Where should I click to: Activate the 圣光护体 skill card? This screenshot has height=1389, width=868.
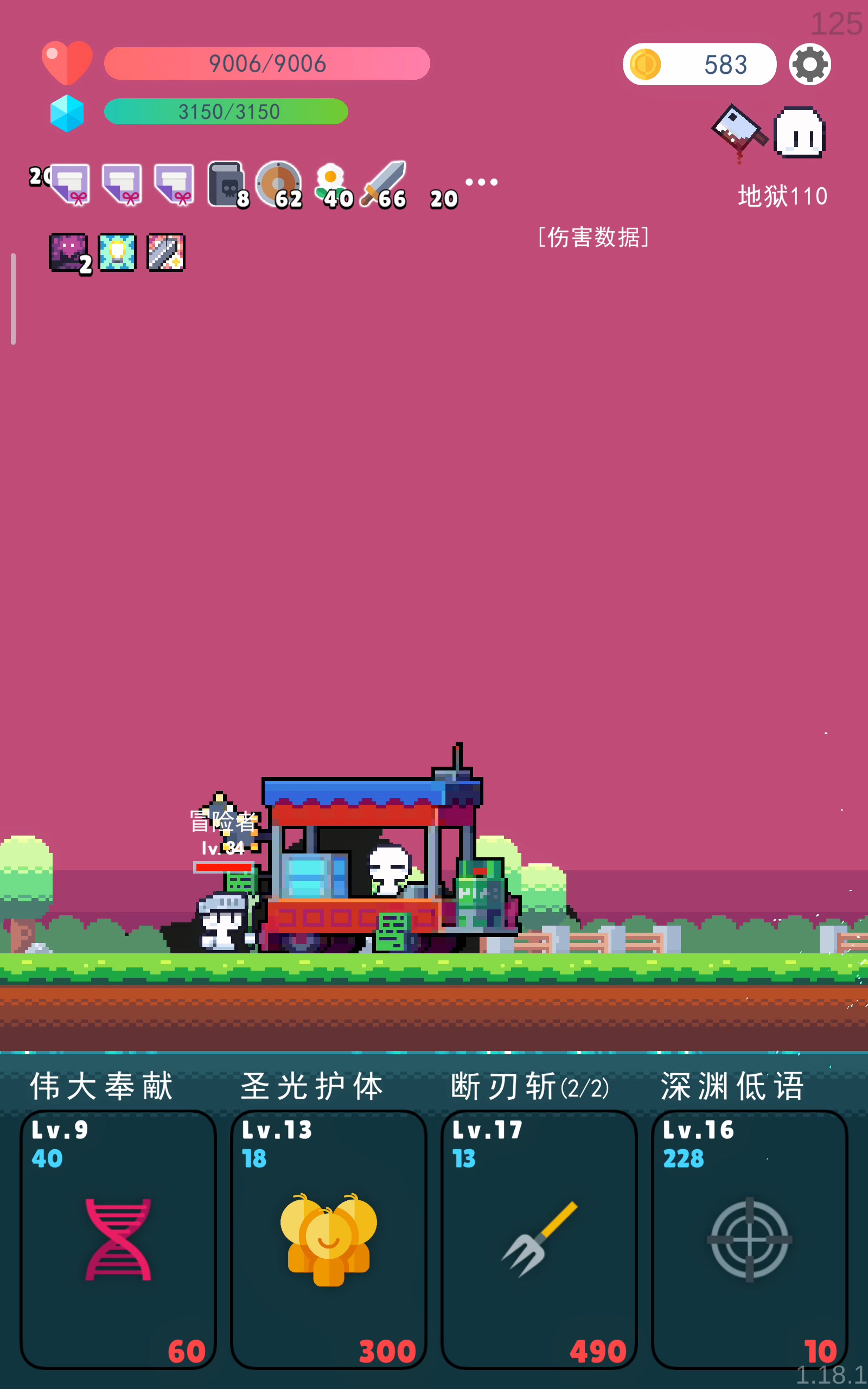click(x=328, y=1240)
